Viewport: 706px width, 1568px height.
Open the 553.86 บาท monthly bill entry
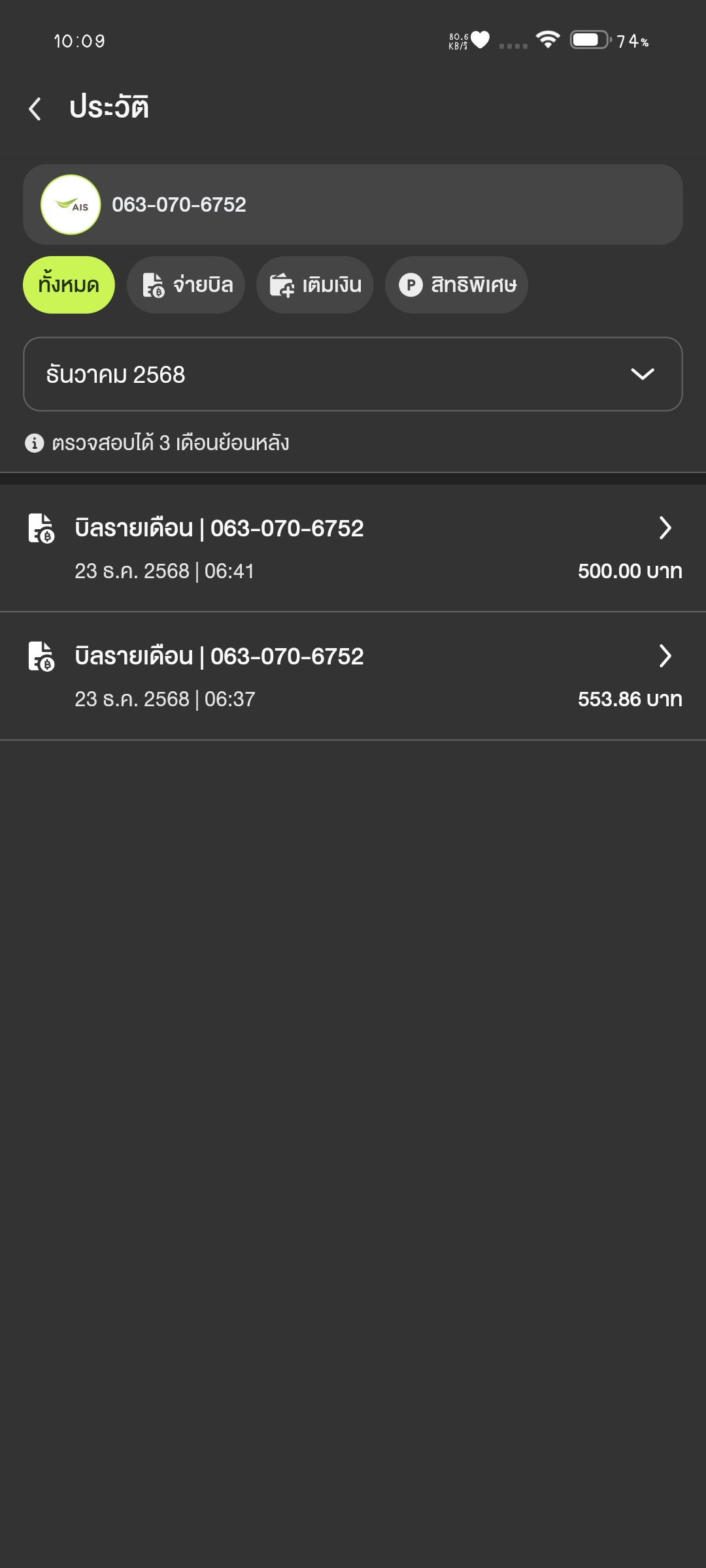coord(352,676)
